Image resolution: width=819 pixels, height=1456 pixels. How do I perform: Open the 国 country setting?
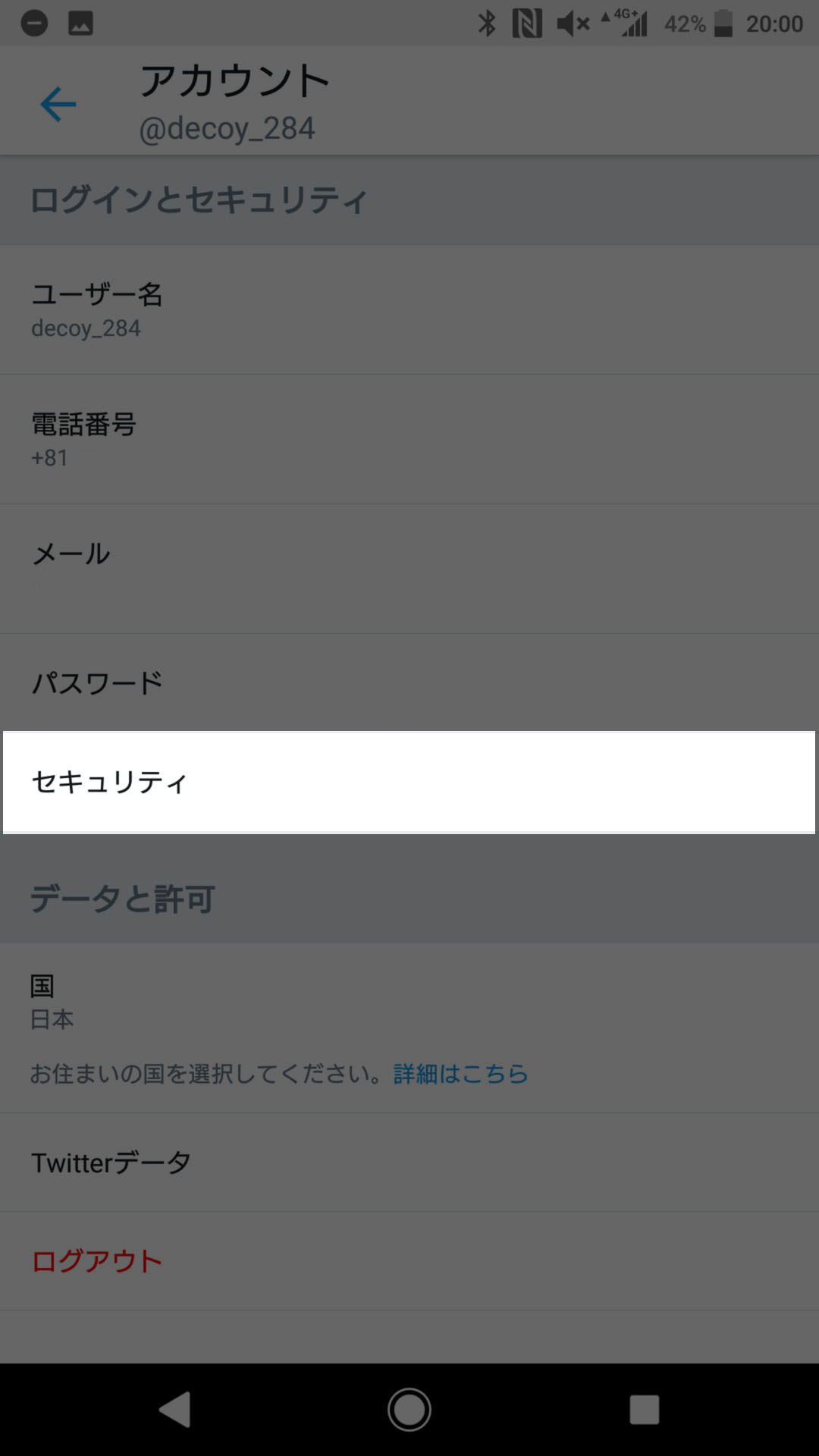tap(409, 1028)
